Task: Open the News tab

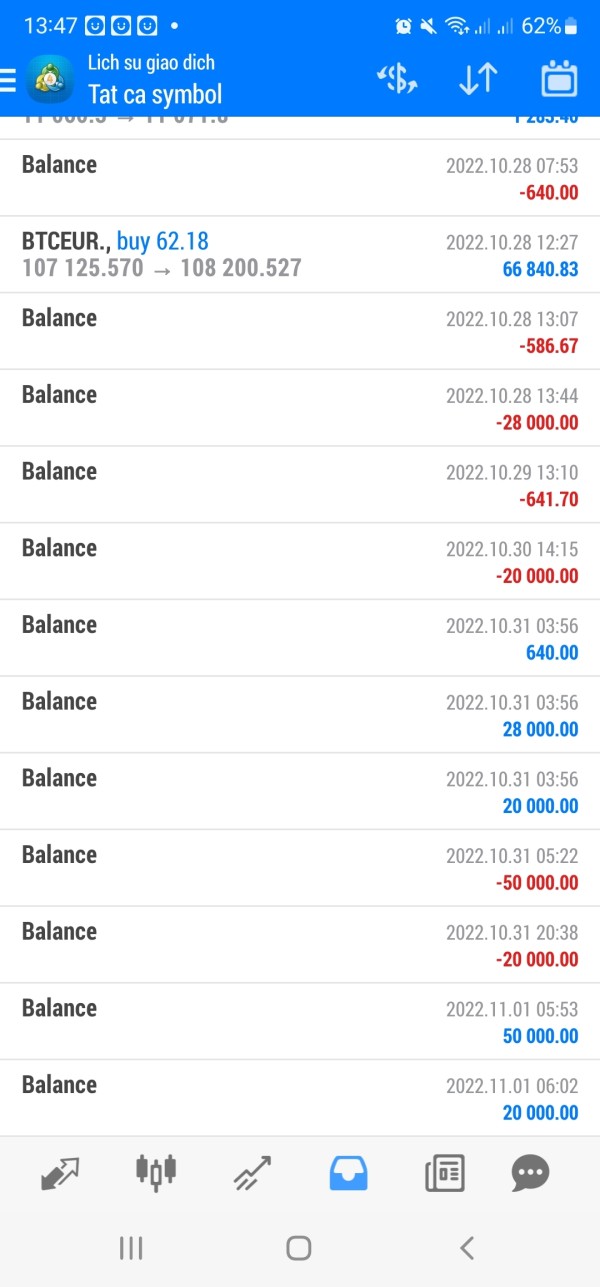Action: coord(444,1172)
